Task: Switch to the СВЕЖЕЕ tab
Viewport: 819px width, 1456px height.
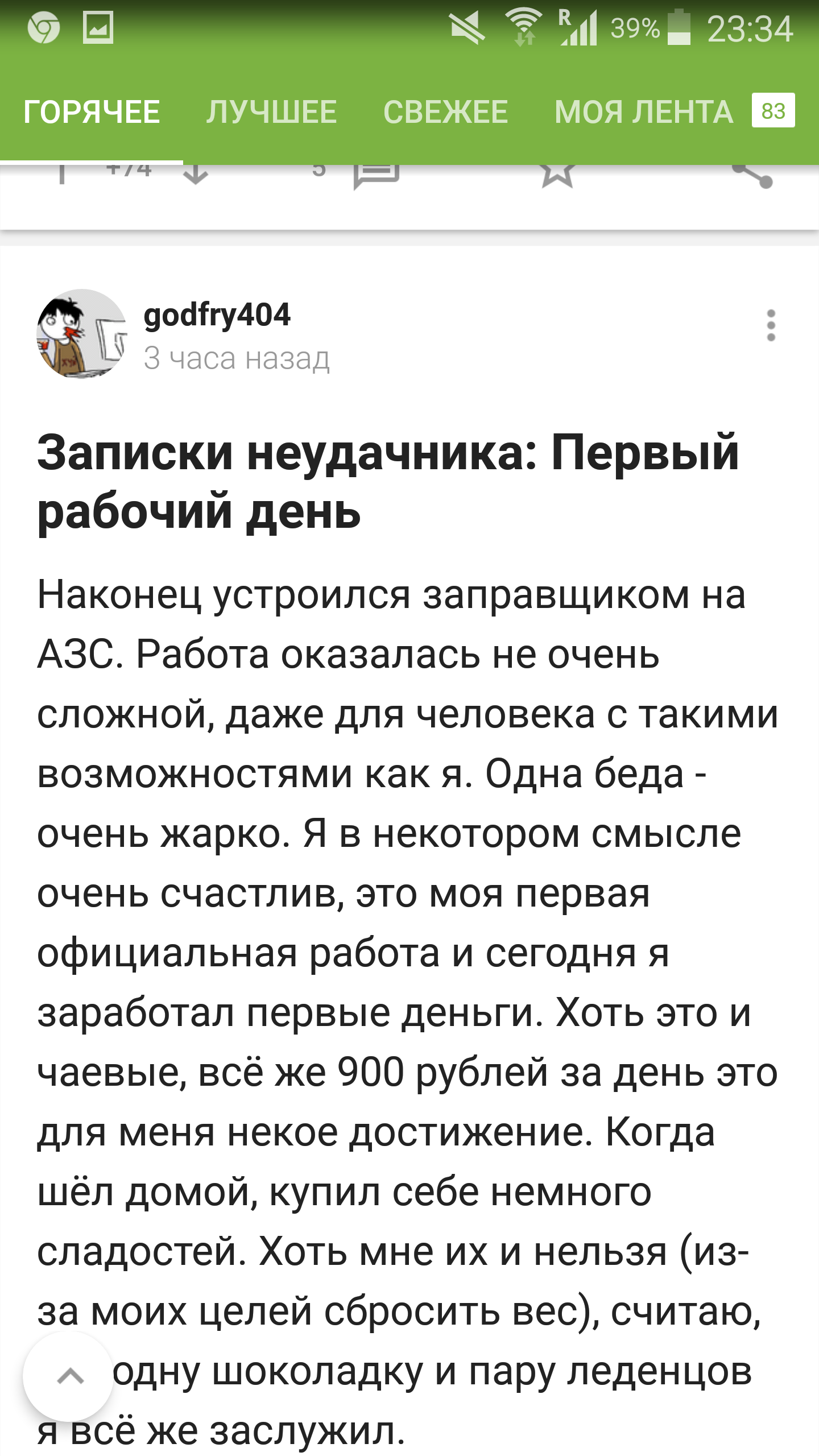Action: pyautogui.click(x=445, y=111)
